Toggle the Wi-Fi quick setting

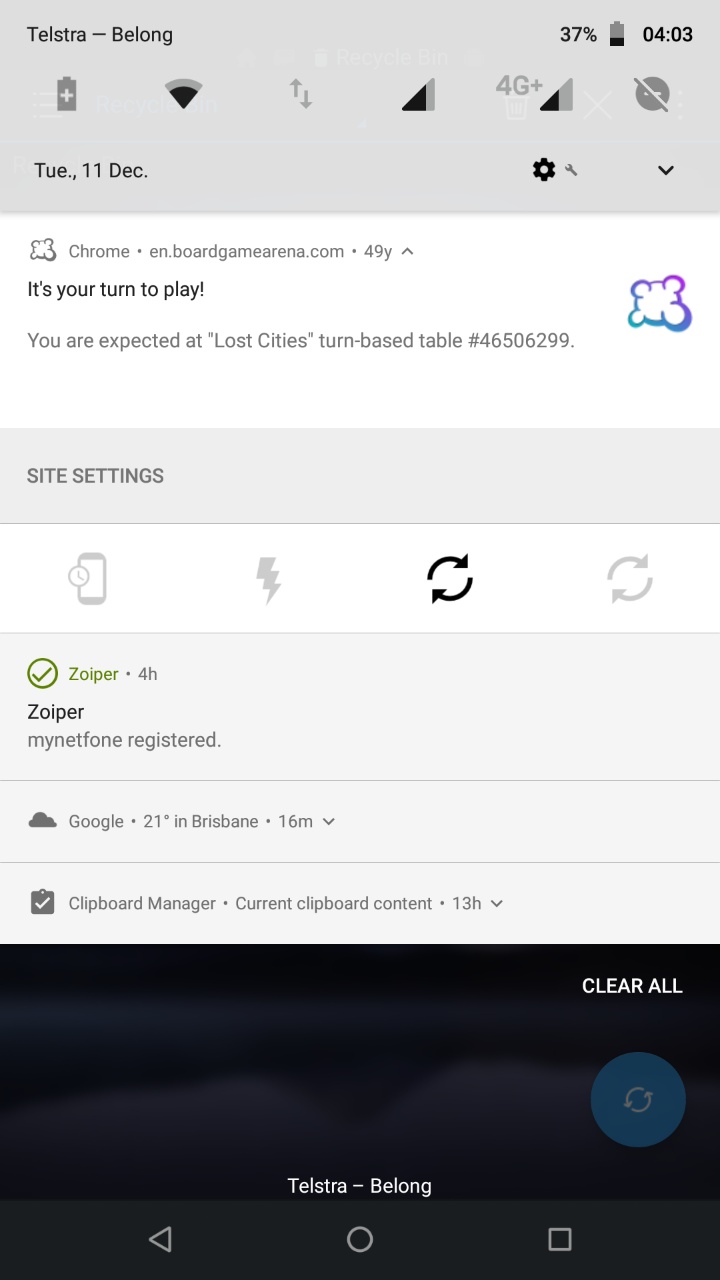[184, 95]
